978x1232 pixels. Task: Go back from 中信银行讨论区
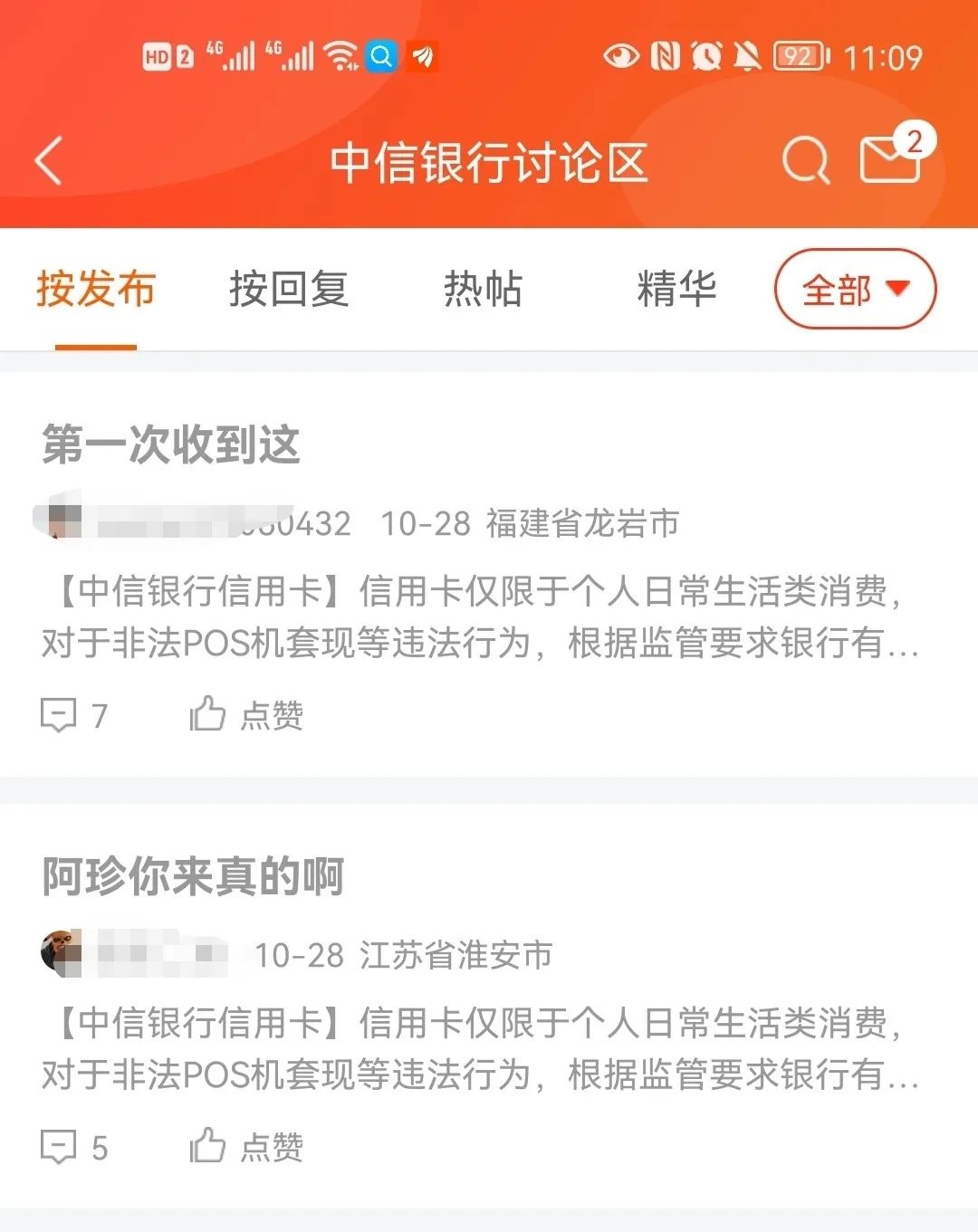pyautogui.click(x=49, y=161)
